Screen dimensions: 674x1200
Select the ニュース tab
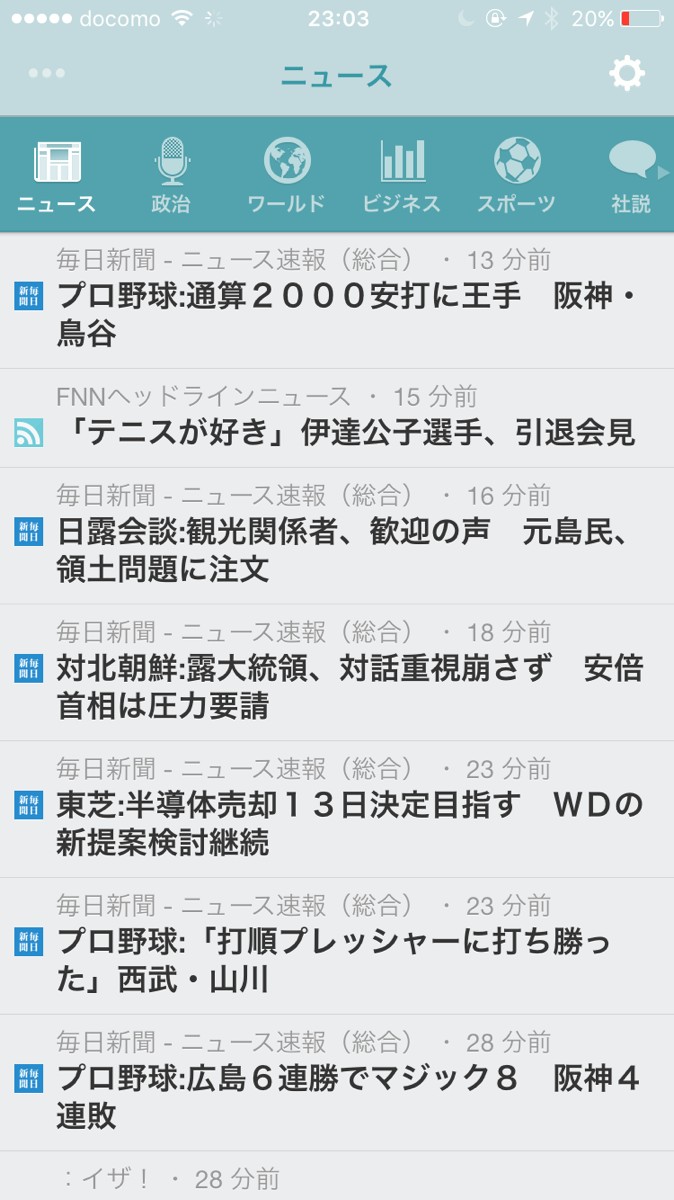tap(57, 176)
